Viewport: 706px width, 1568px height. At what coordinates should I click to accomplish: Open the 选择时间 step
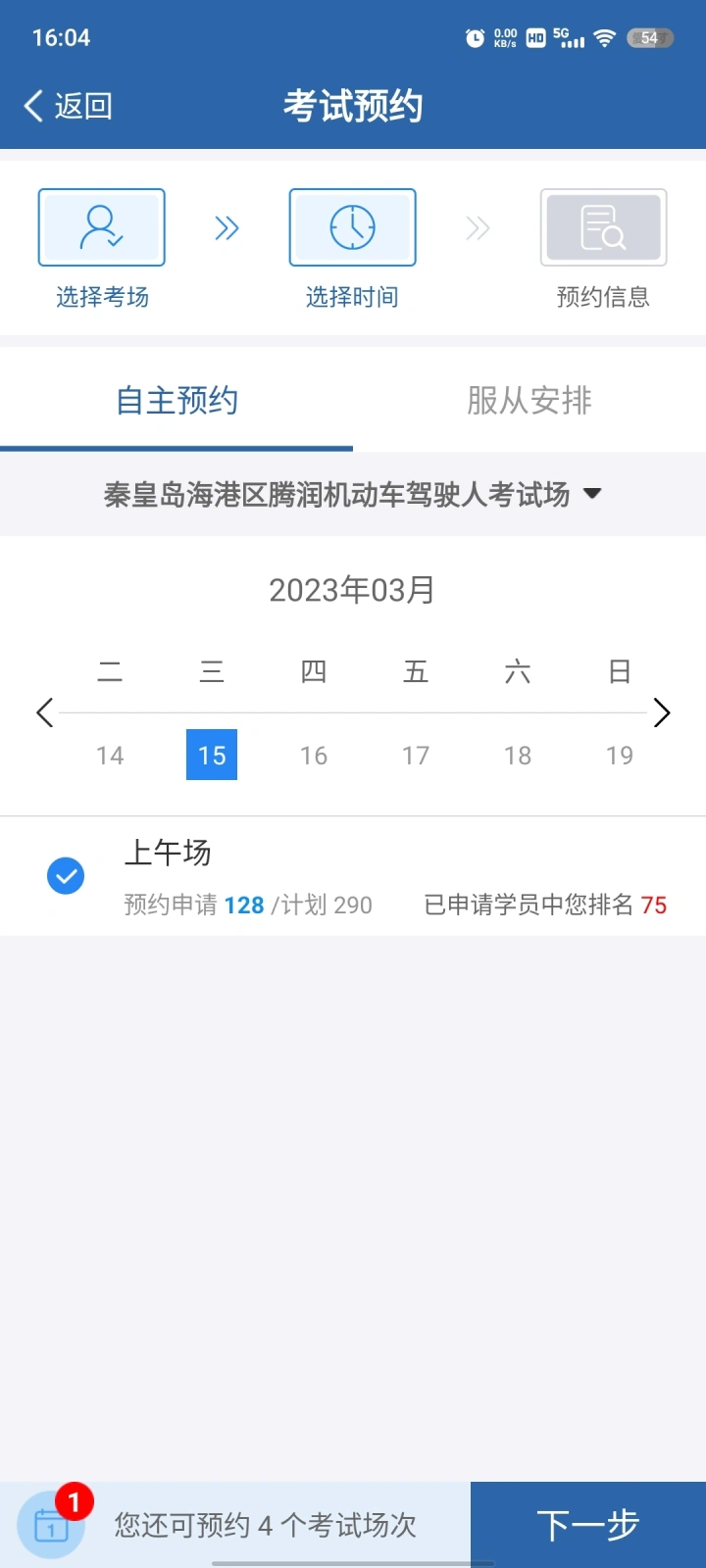[352, 249]
